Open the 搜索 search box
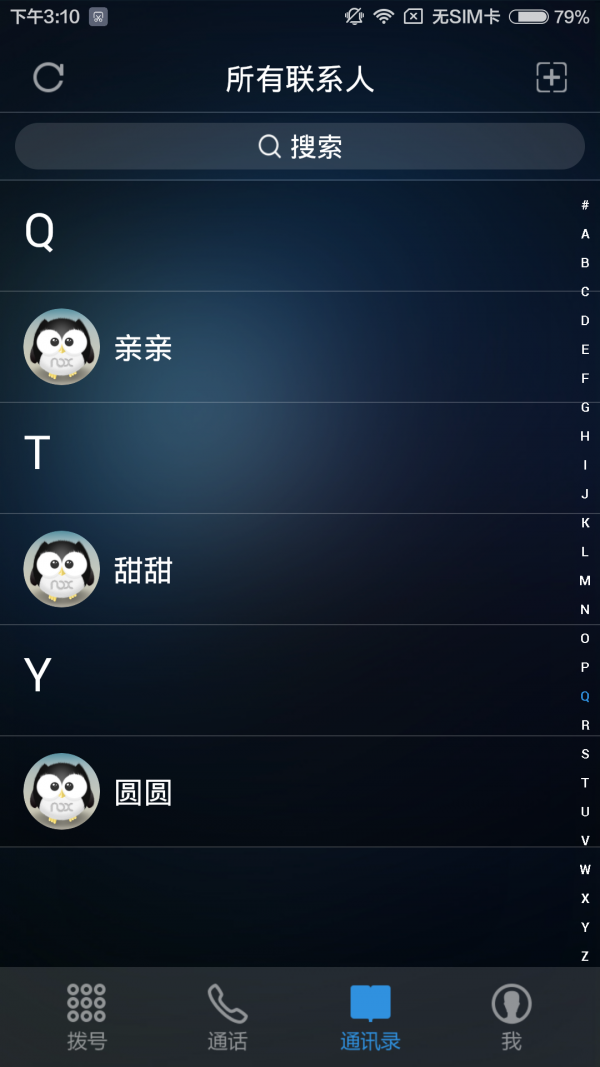This screenshot has height=1067, width=600. coord(300,147)
